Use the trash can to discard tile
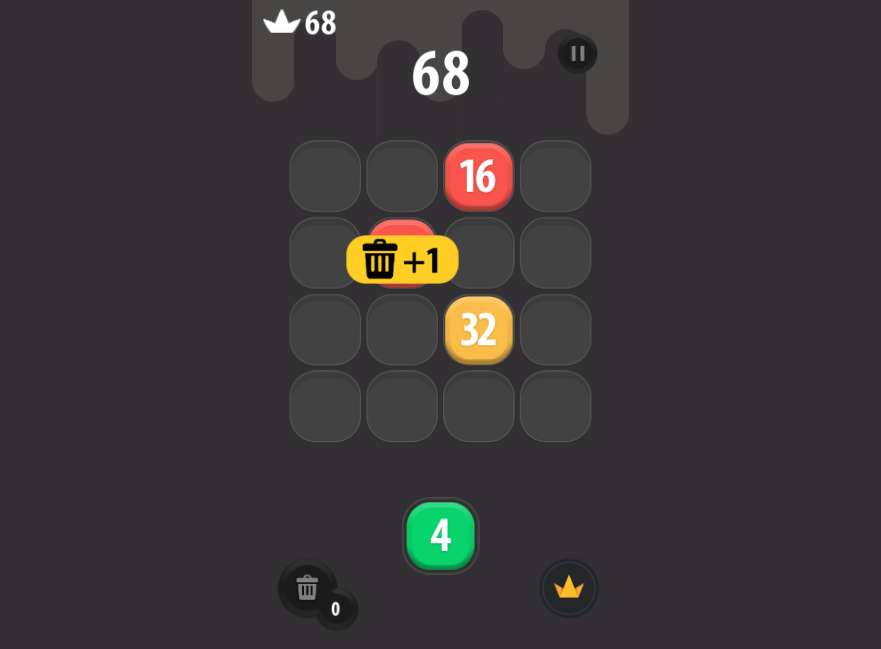This screenshot has height=649, width=881. click(x=308, y=588)
